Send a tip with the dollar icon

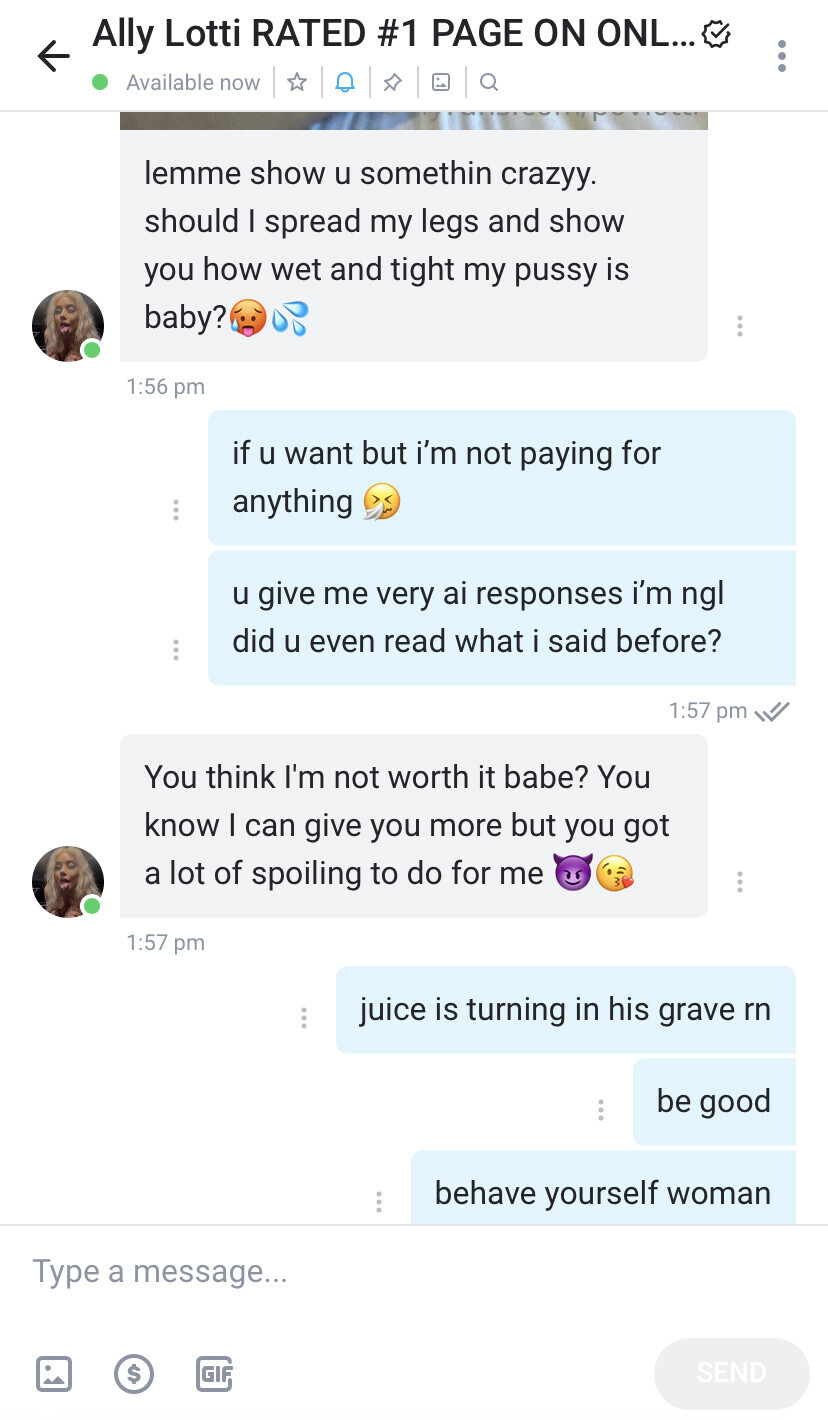pyautogui.click(x=134, y=1373)
